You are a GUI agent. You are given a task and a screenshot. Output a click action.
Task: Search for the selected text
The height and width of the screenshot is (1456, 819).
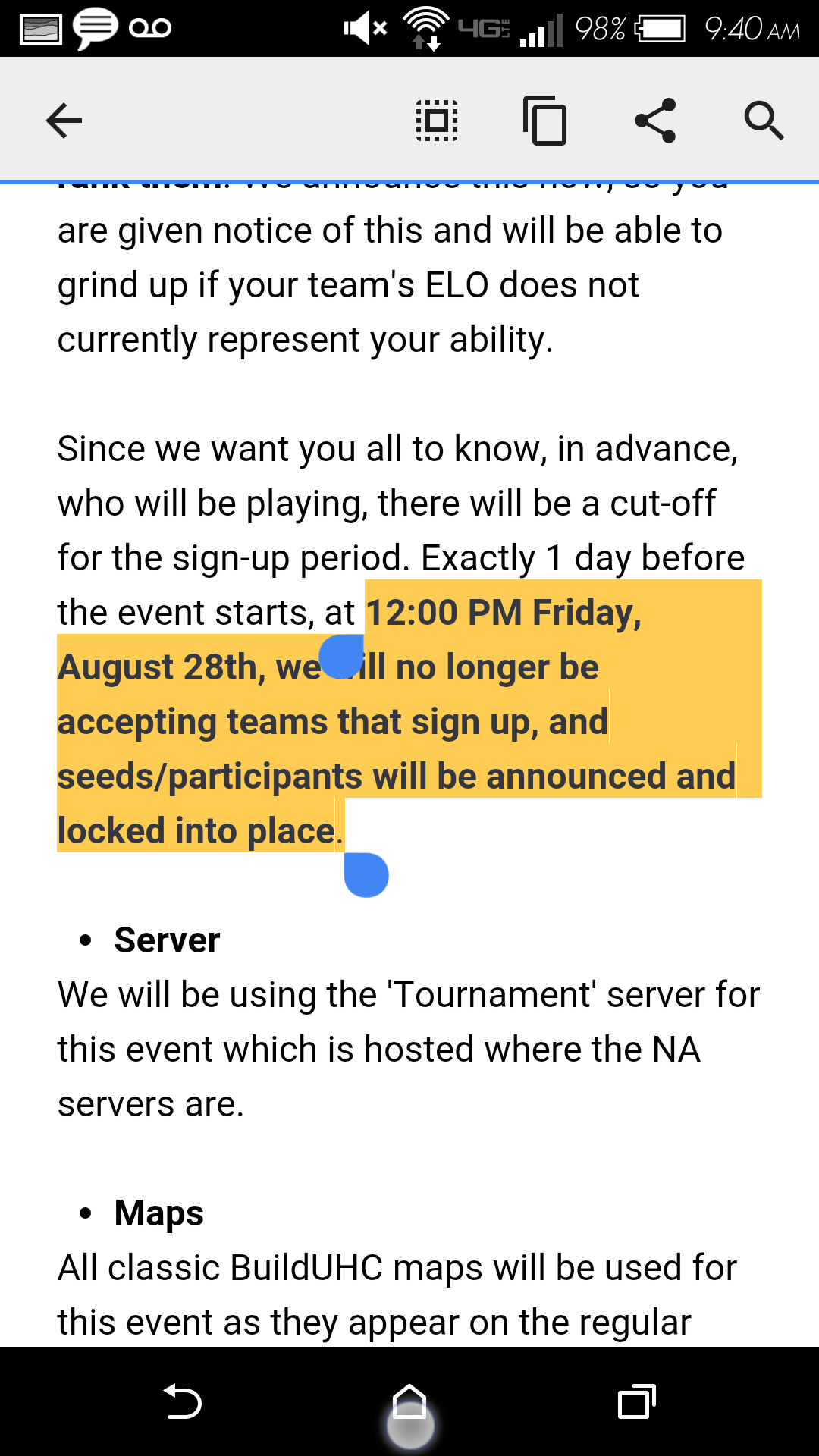[764, 121]
